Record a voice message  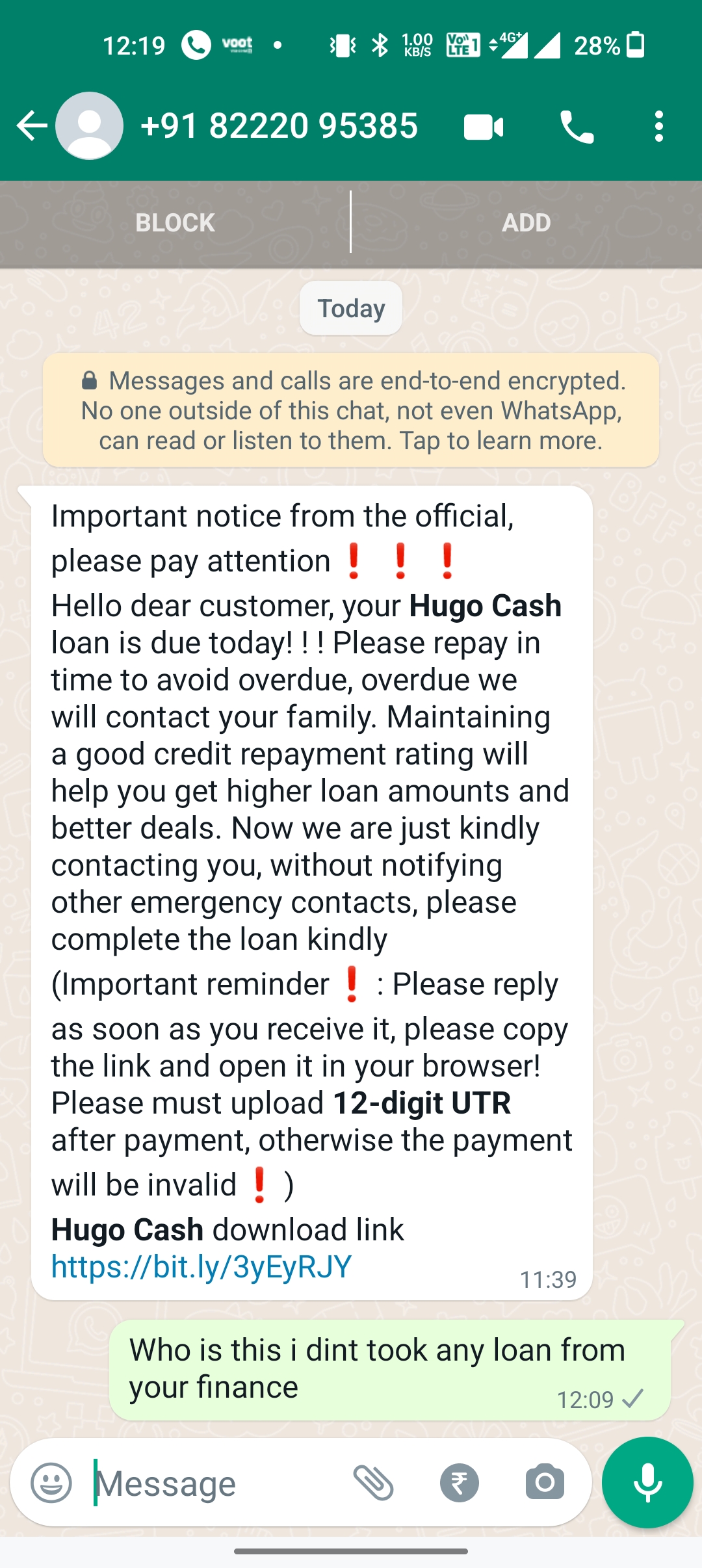click(x=647, y=1483)
